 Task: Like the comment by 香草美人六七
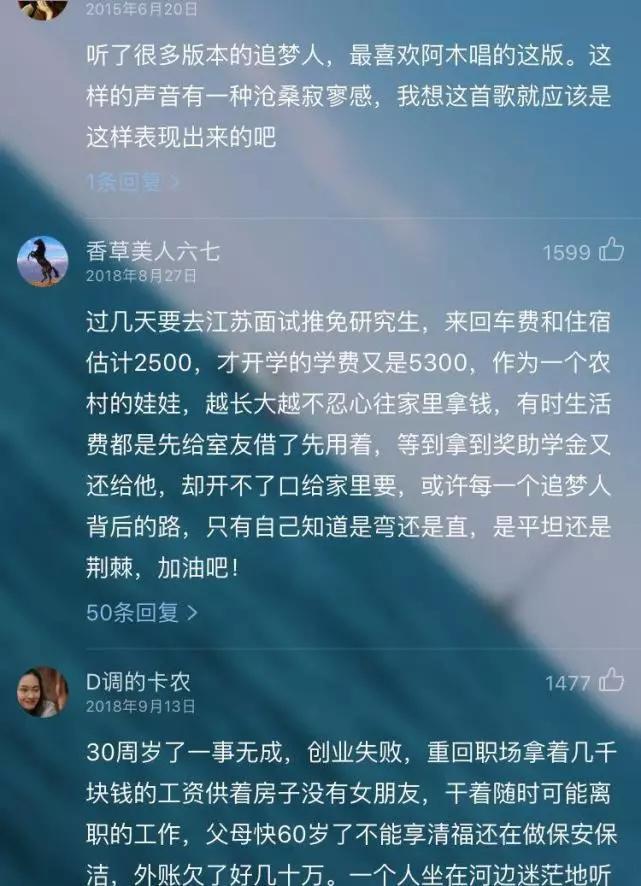pos(611,251)
